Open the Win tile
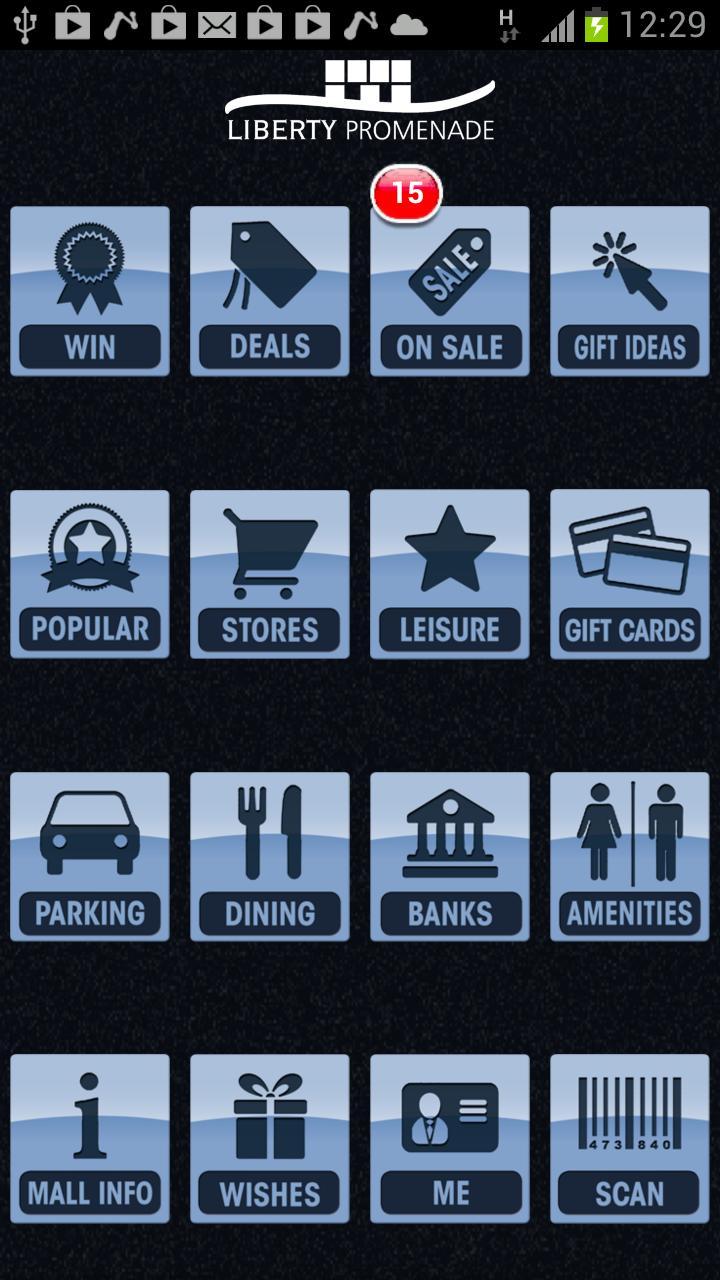The height and width of the screenshot is (1280, 720). pyautogui.click(x=90, y=291)
